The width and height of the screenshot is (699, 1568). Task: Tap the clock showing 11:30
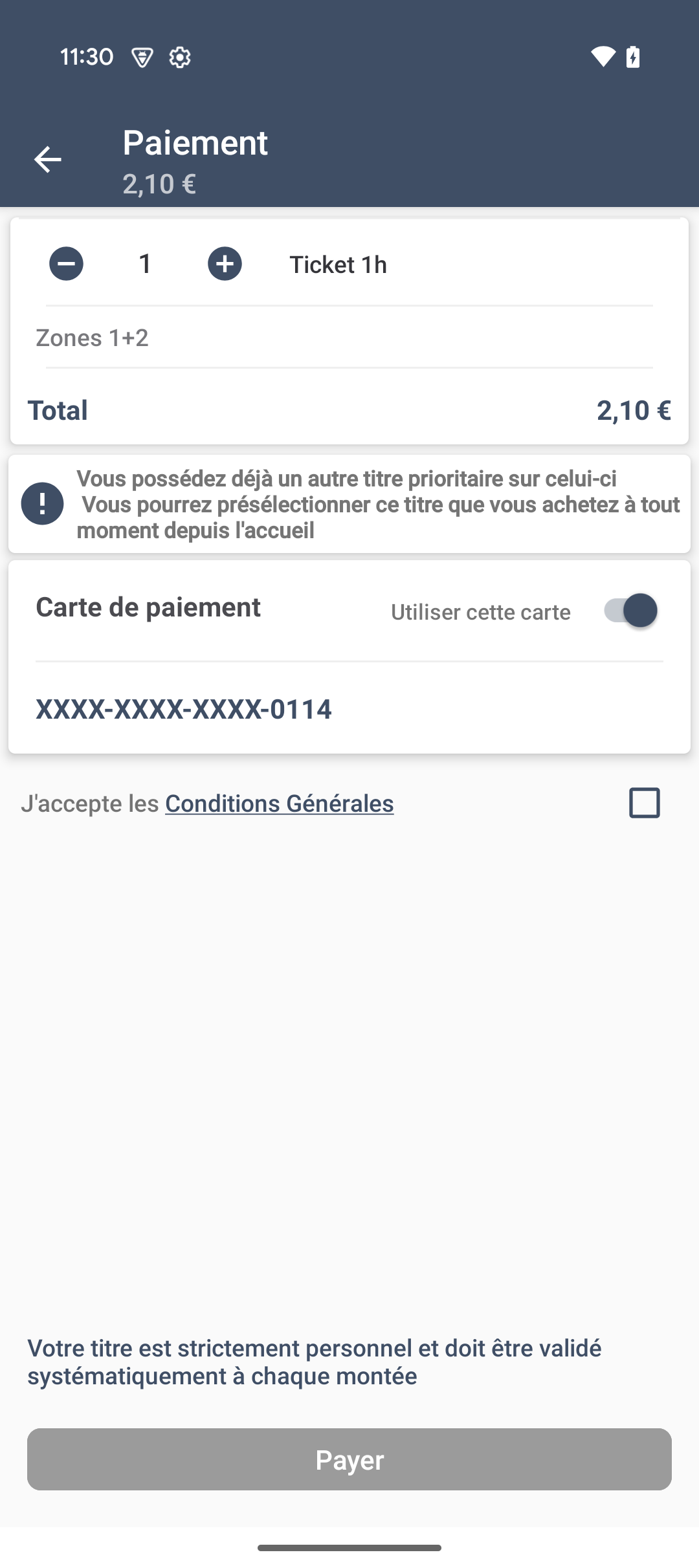[86, 57]
